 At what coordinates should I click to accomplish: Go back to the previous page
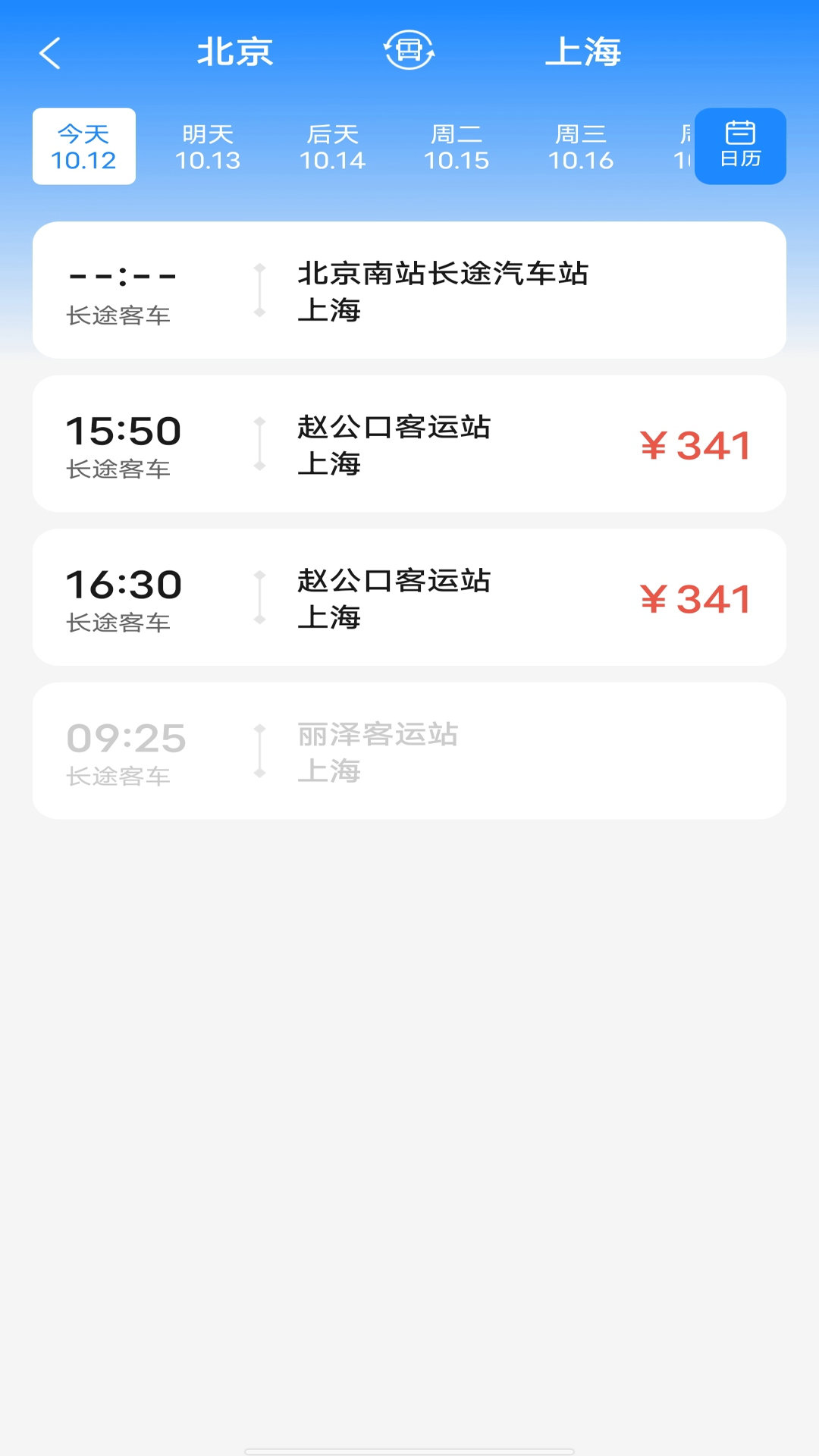click(50, 53)
